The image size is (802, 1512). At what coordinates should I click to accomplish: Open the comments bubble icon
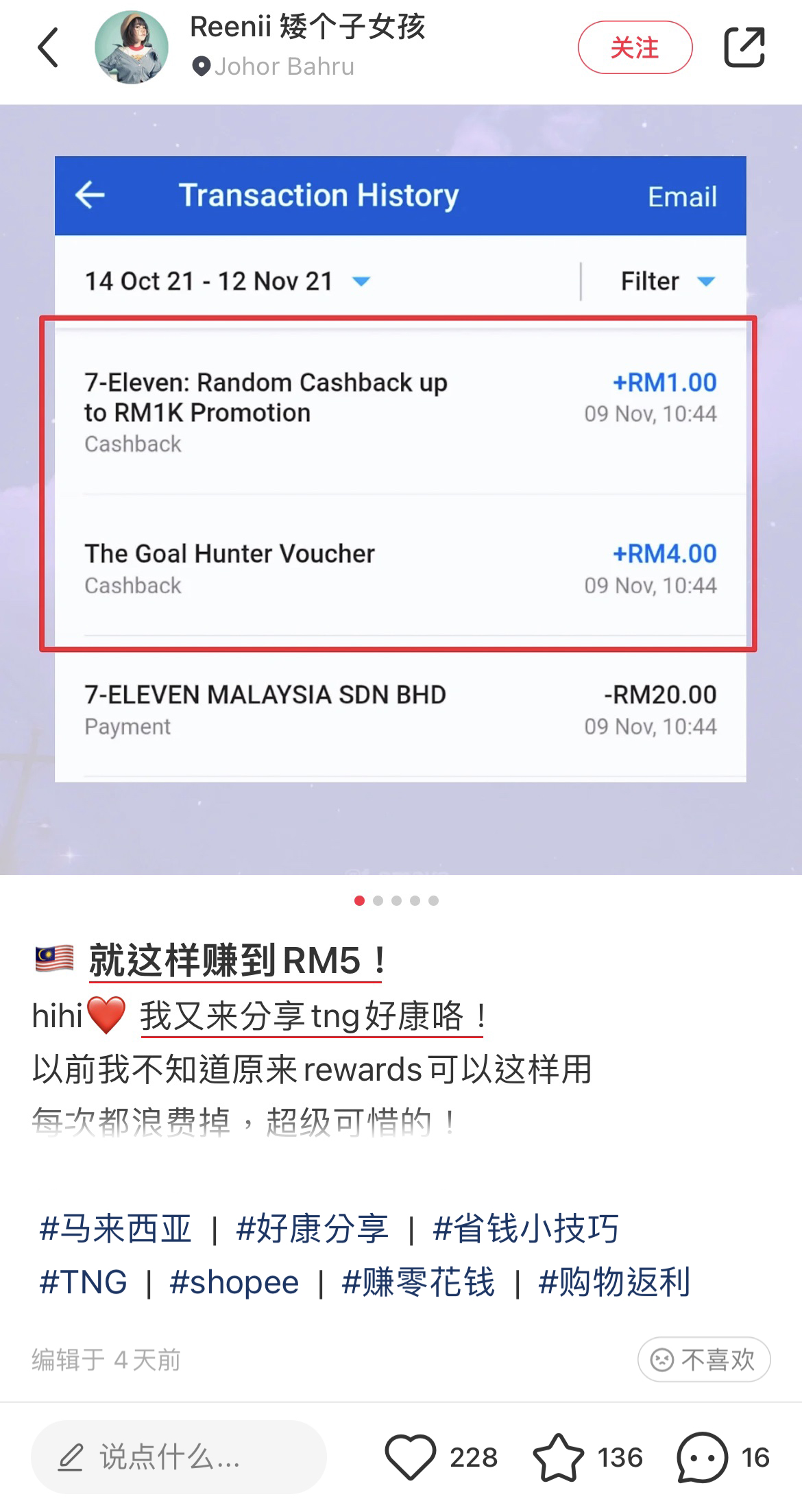click(702, 1457)
